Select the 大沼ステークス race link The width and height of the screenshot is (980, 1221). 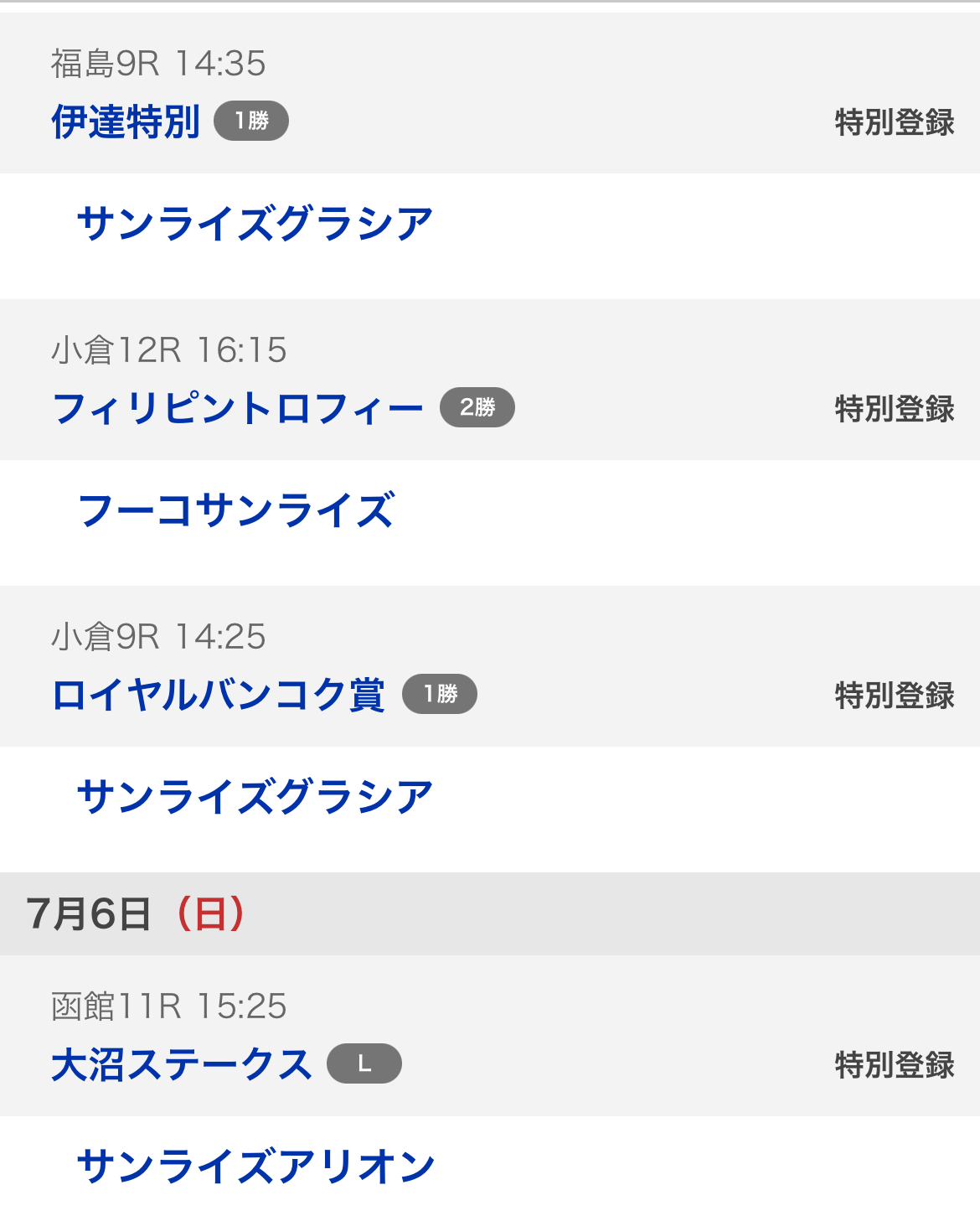[181, 1065]
